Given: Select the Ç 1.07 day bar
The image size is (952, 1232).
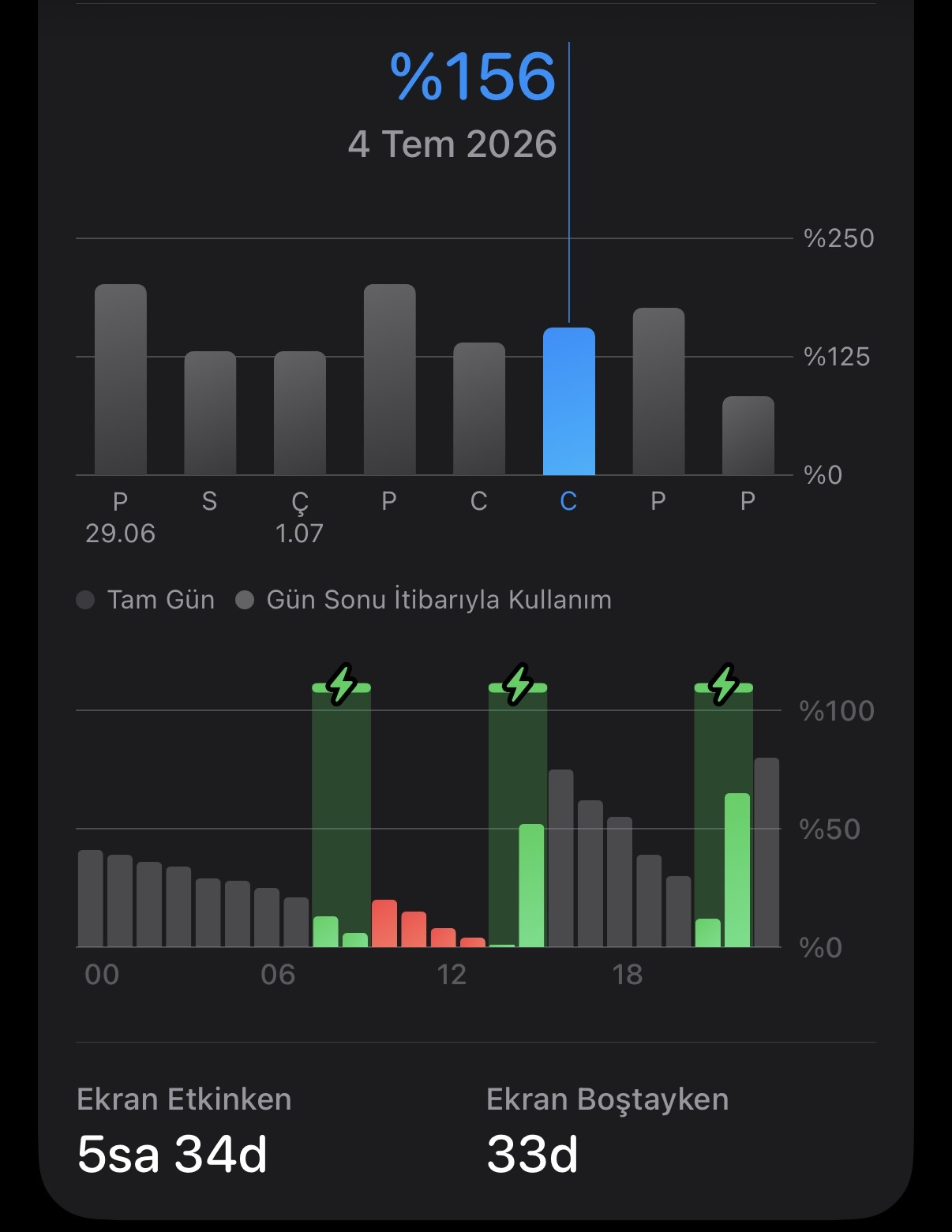Looking at the screenshot, I should 300,413.
